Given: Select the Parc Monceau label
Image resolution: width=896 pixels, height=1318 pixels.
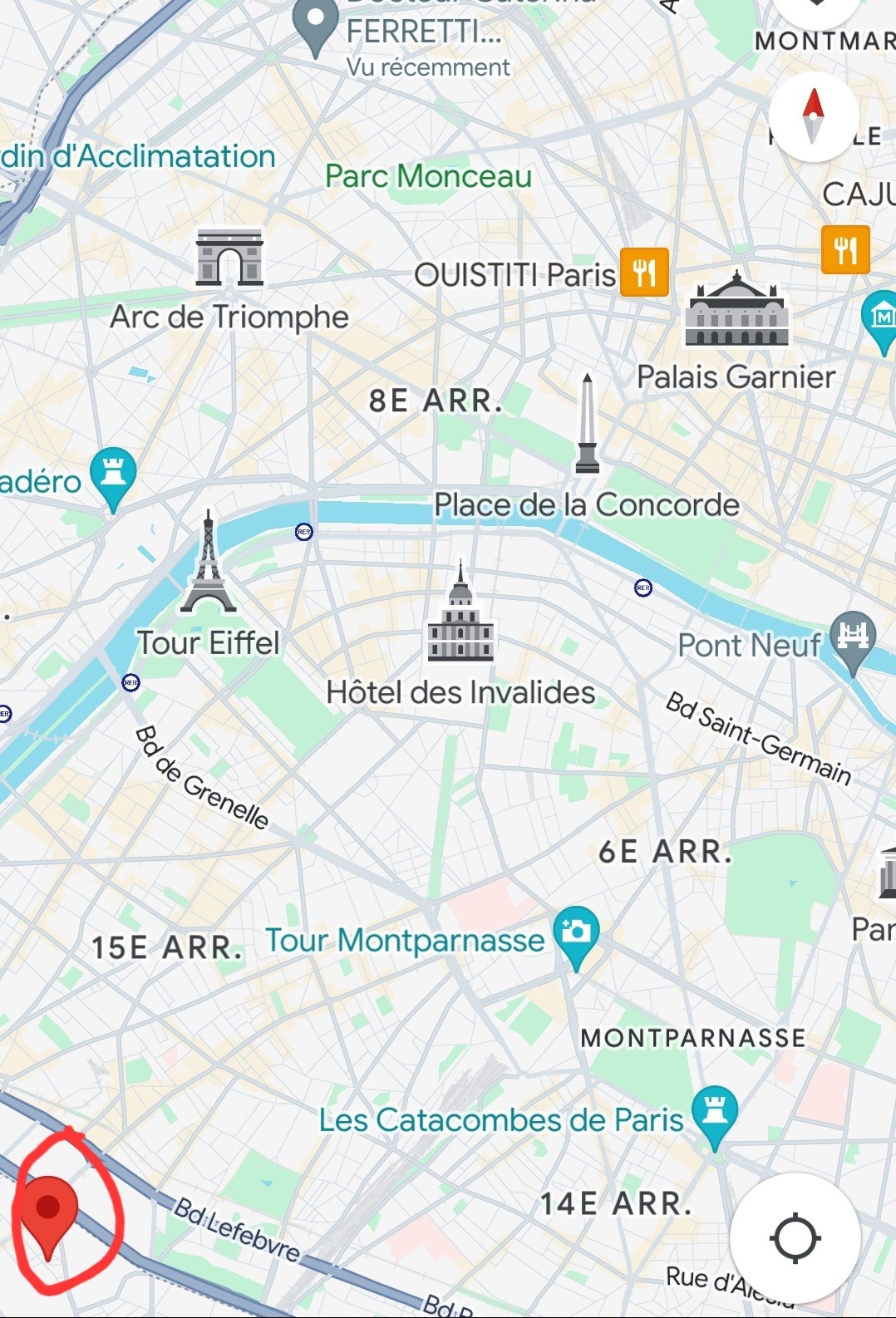Looking at the screenshot, I should click(428, 176).
